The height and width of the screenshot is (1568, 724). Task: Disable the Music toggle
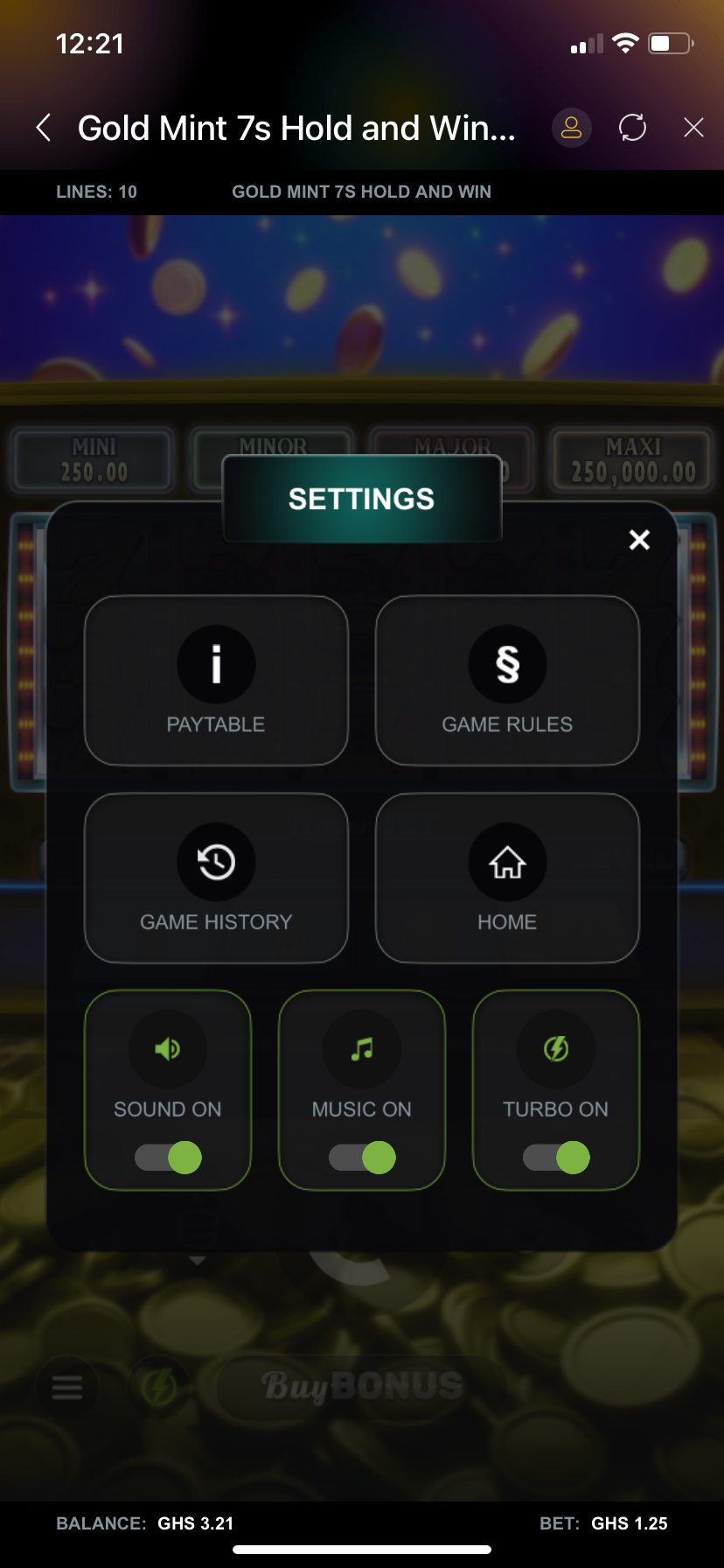362,1158
